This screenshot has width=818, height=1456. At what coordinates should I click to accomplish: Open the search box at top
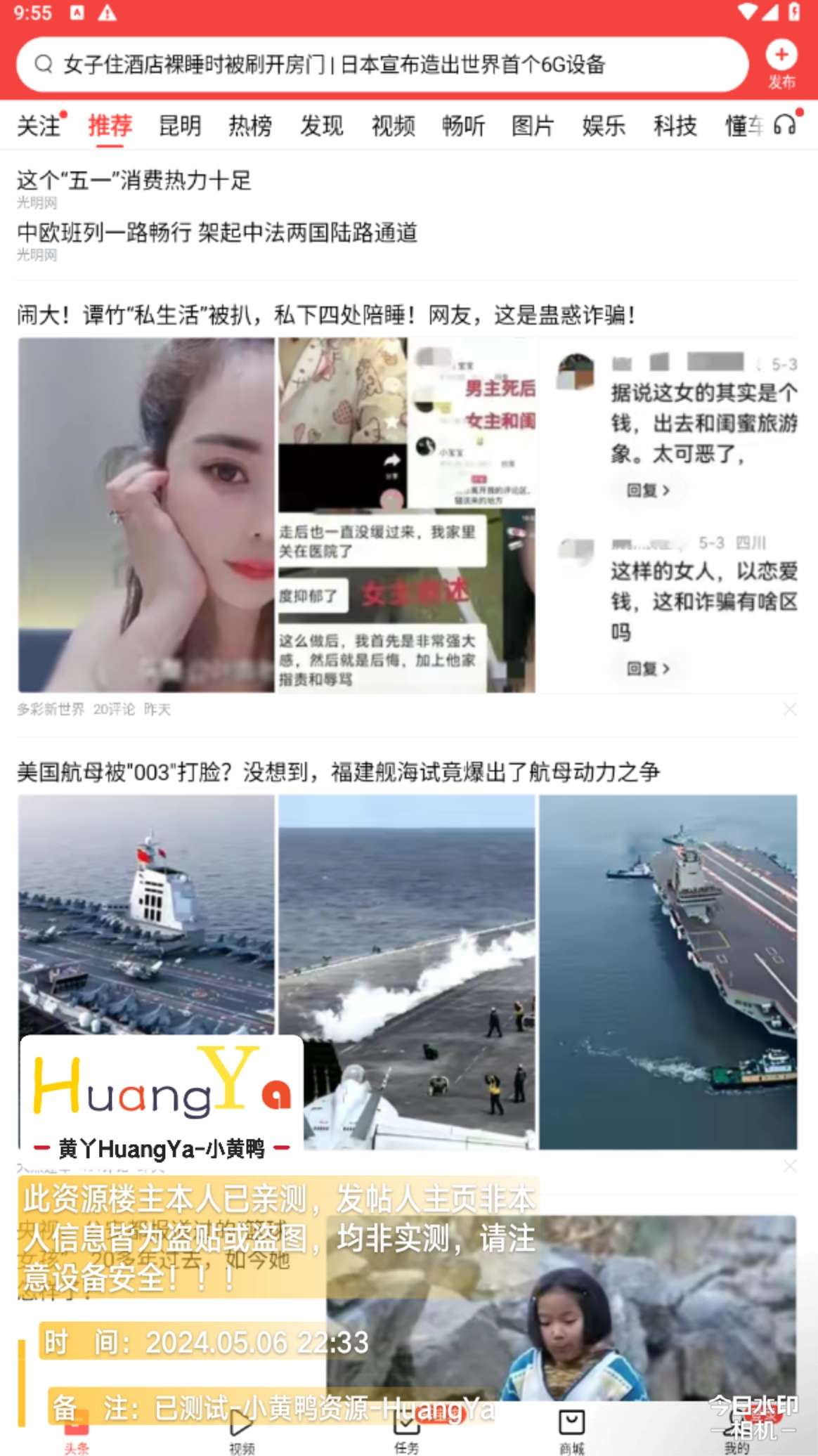click(x=379, y=65)
